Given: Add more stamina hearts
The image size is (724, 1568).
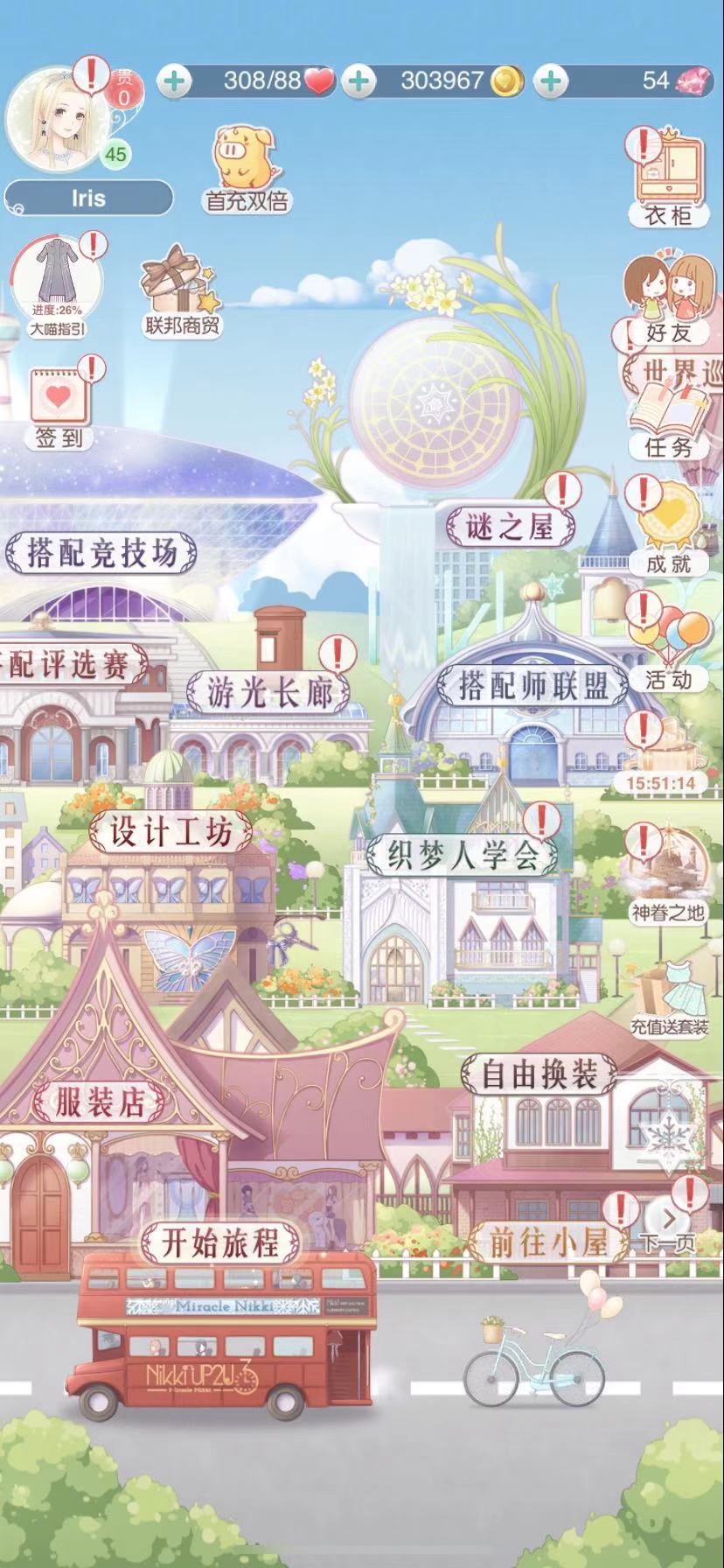Looking at the screenshot, I should click(175, 81).
